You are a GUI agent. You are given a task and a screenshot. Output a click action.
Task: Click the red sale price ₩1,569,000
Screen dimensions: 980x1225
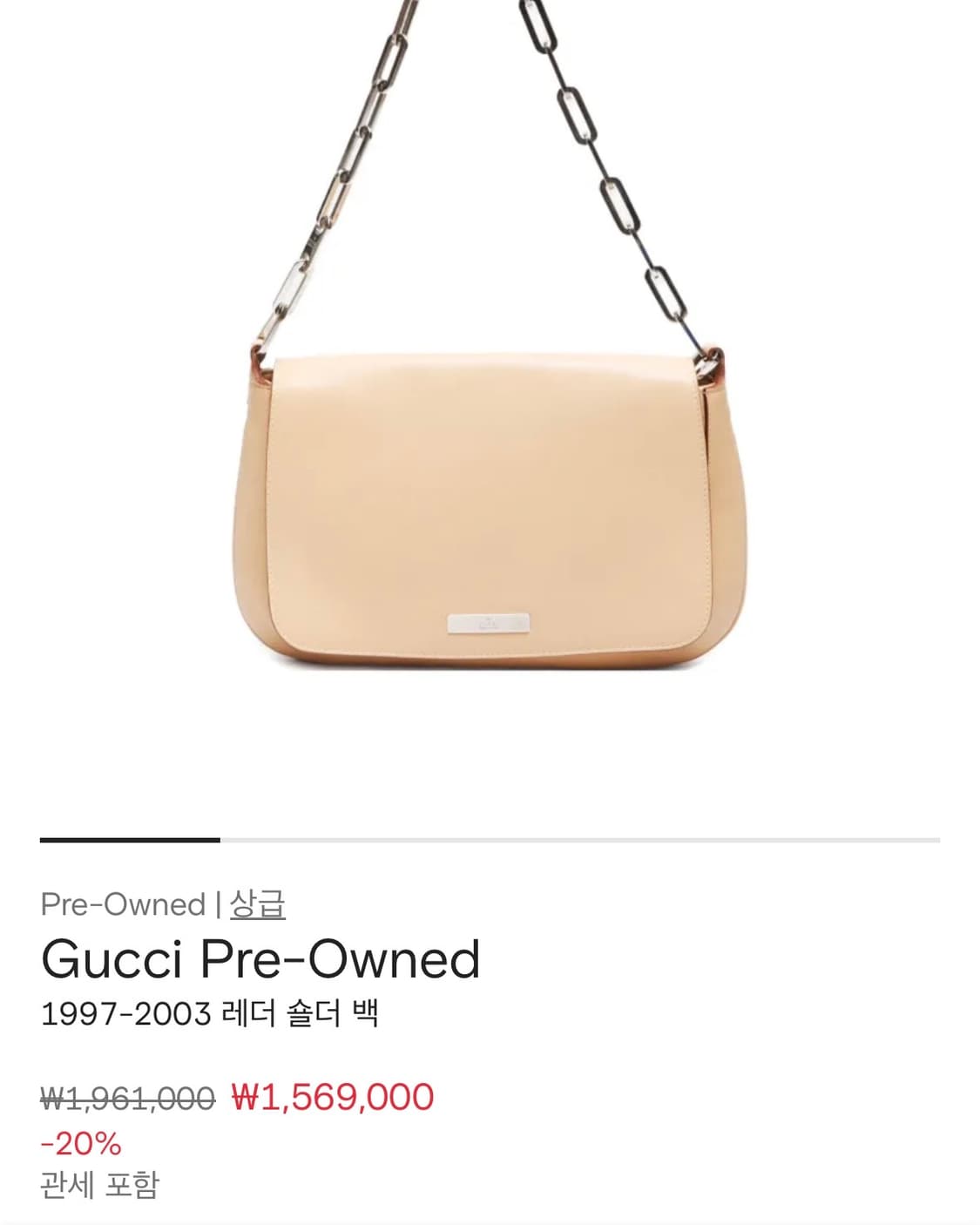[335, 1096]
